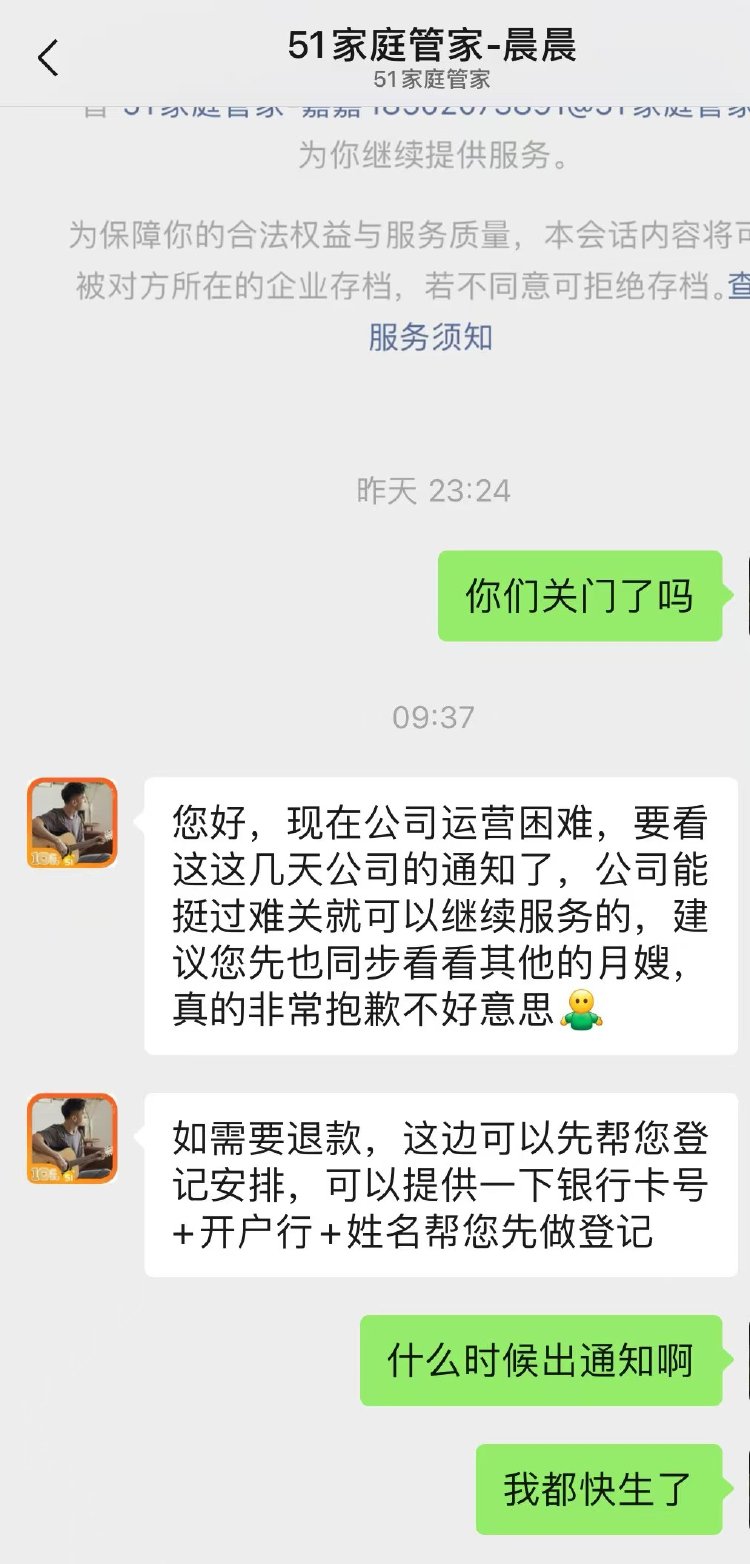Screen dimensions: 750x1564
Task: Open avatar beside the 公司运营困难 message
Action: [72, 823]
